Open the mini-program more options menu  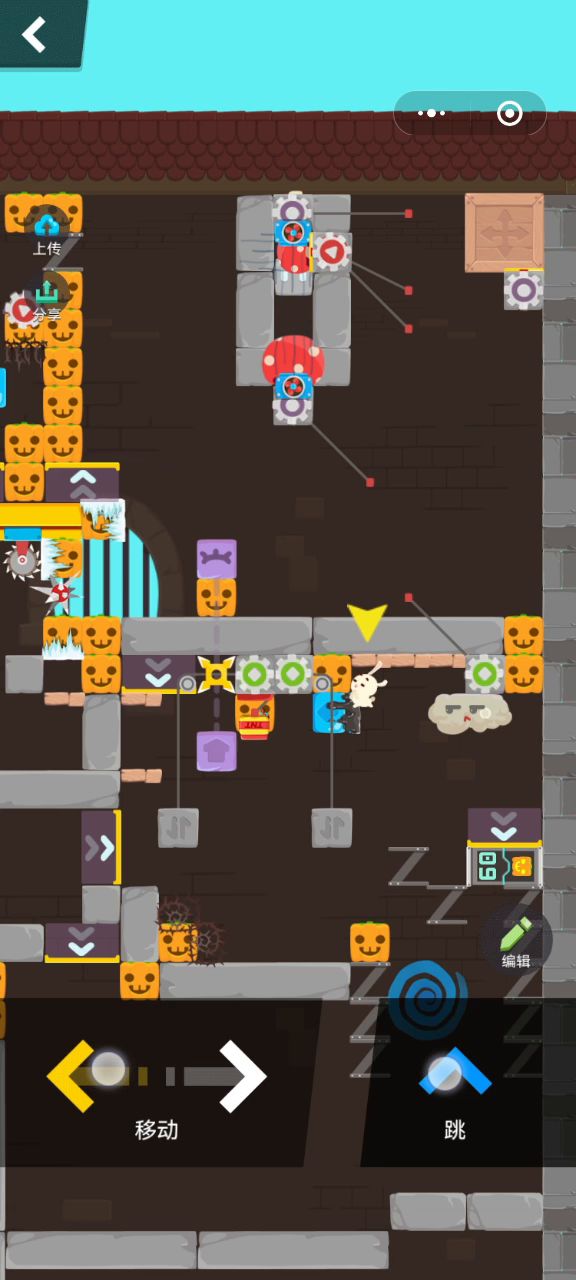pos(432,113)
